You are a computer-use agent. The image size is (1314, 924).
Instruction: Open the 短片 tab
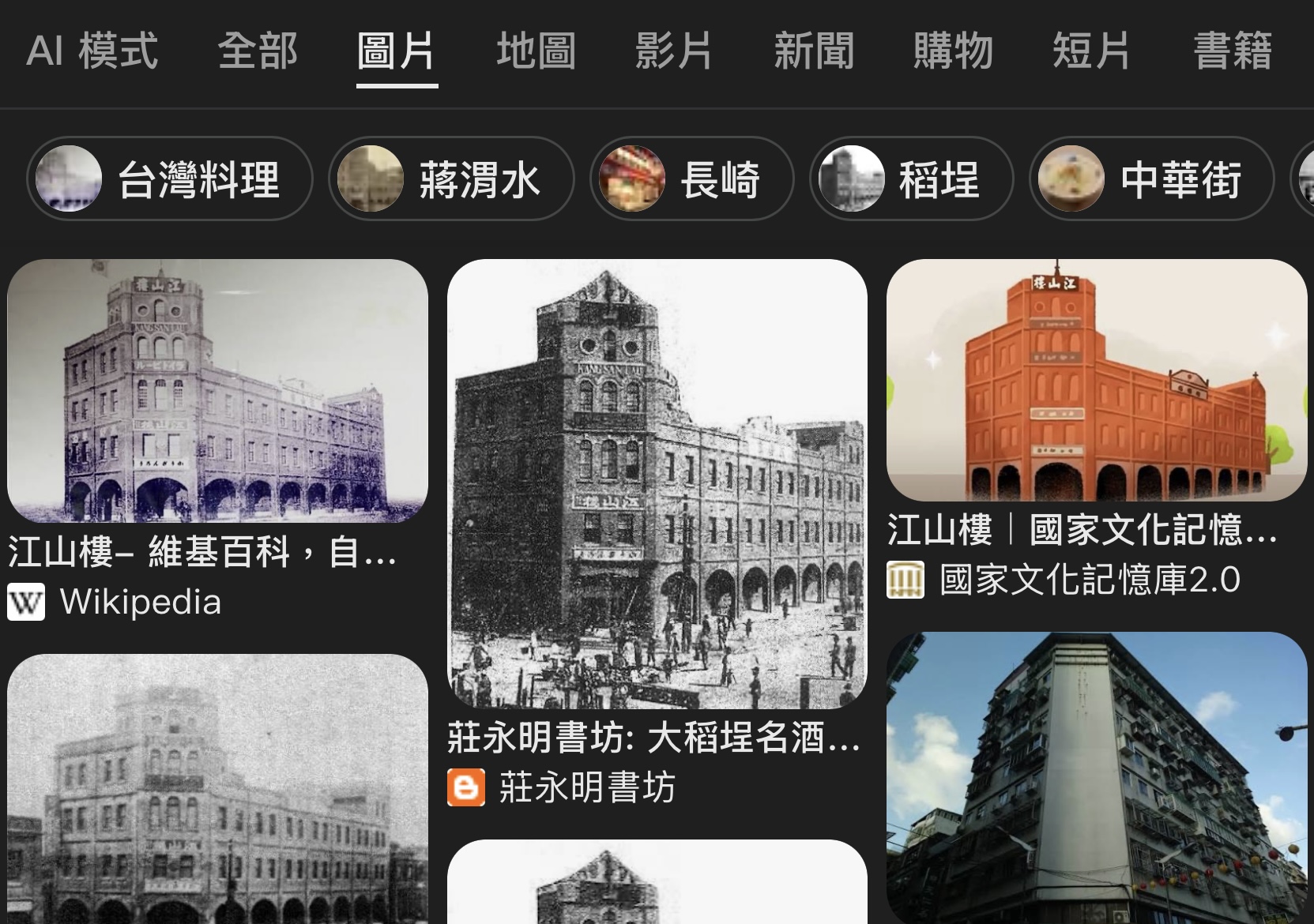pos(1091,51)
